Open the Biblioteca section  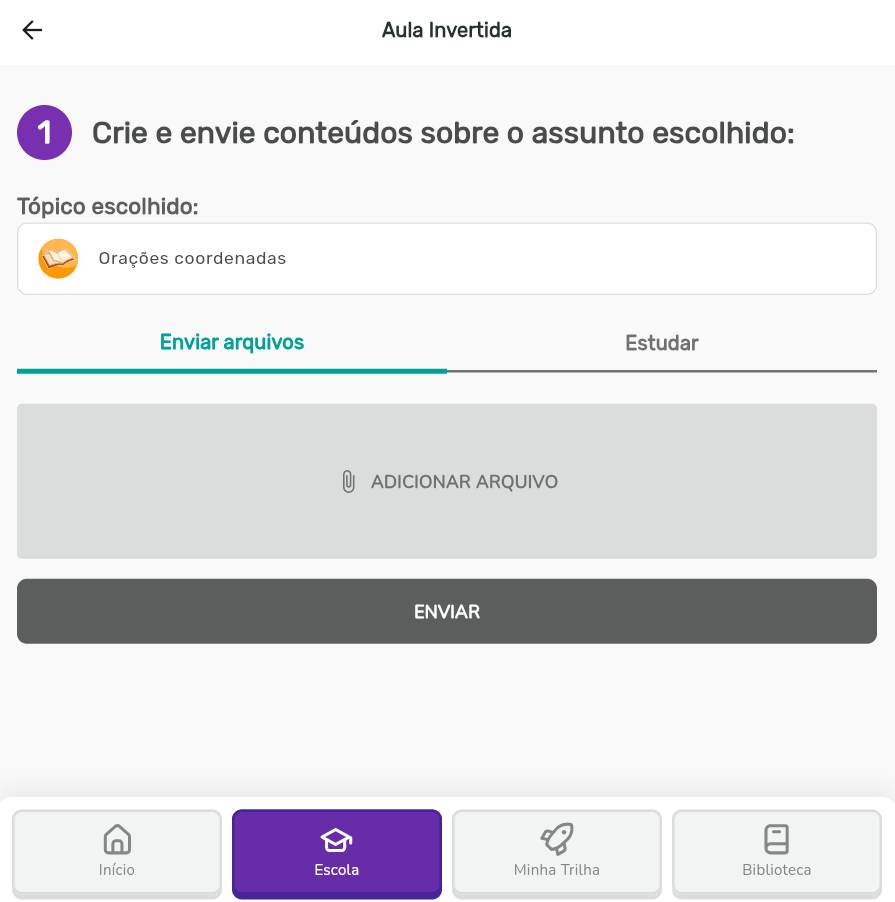tap(777, 852)
